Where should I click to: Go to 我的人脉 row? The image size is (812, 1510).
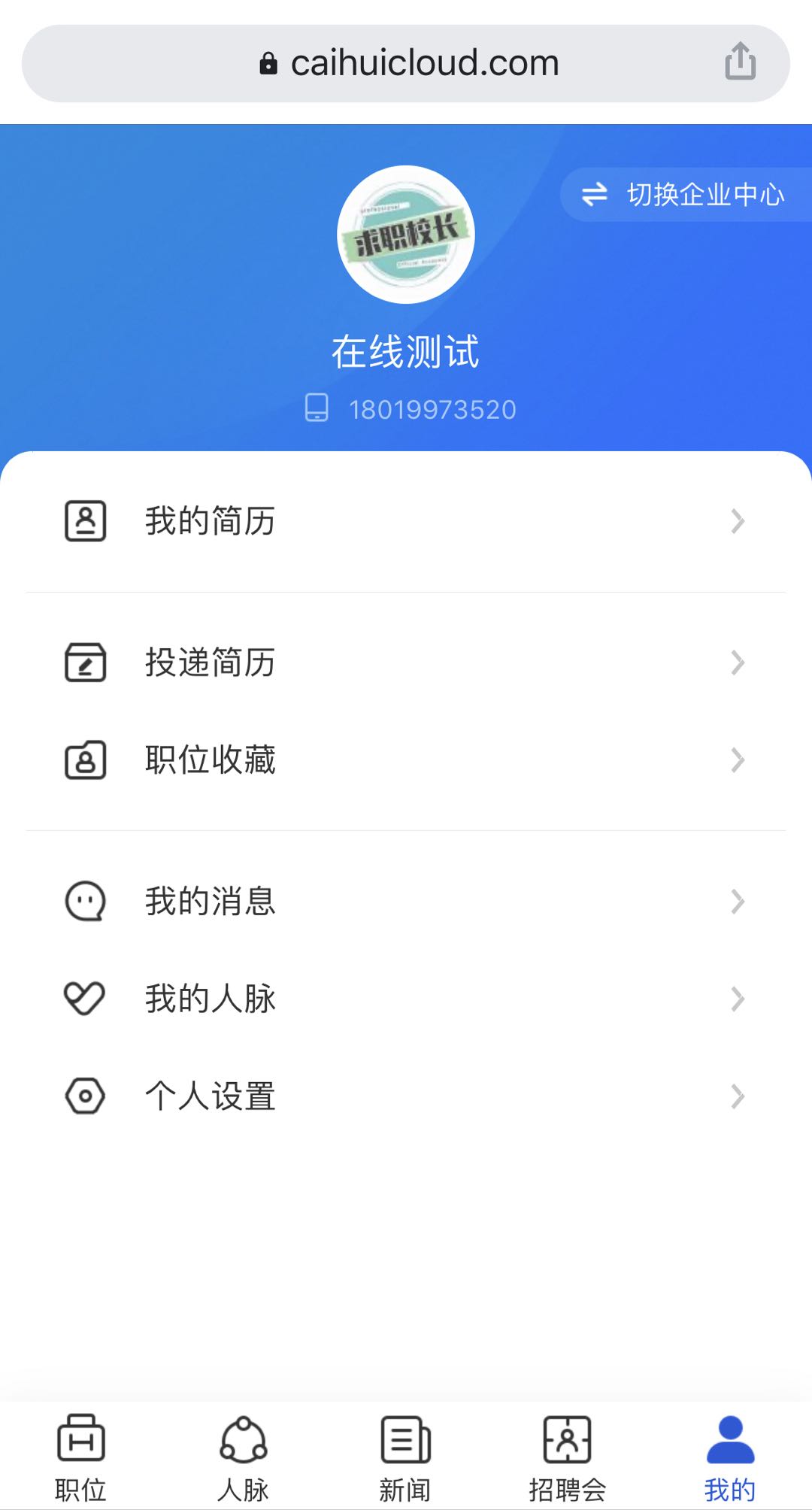click(x=406, y=999)
